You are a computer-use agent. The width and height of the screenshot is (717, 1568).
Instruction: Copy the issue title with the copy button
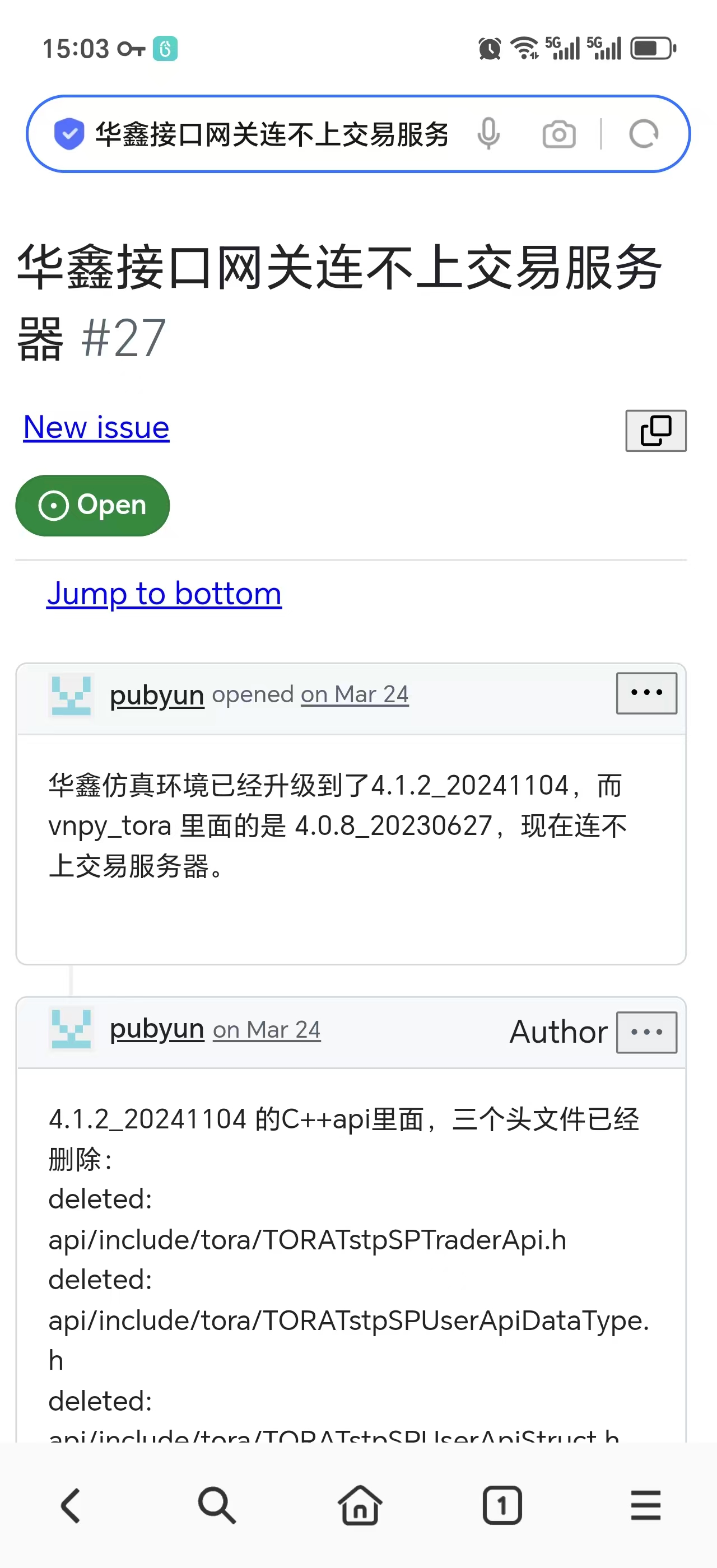pos(655,430)
